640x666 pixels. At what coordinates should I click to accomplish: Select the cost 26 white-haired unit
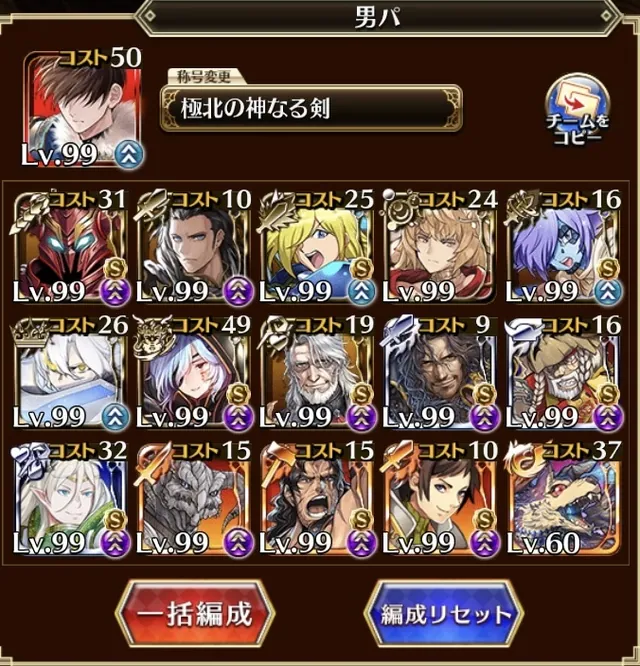70,371
